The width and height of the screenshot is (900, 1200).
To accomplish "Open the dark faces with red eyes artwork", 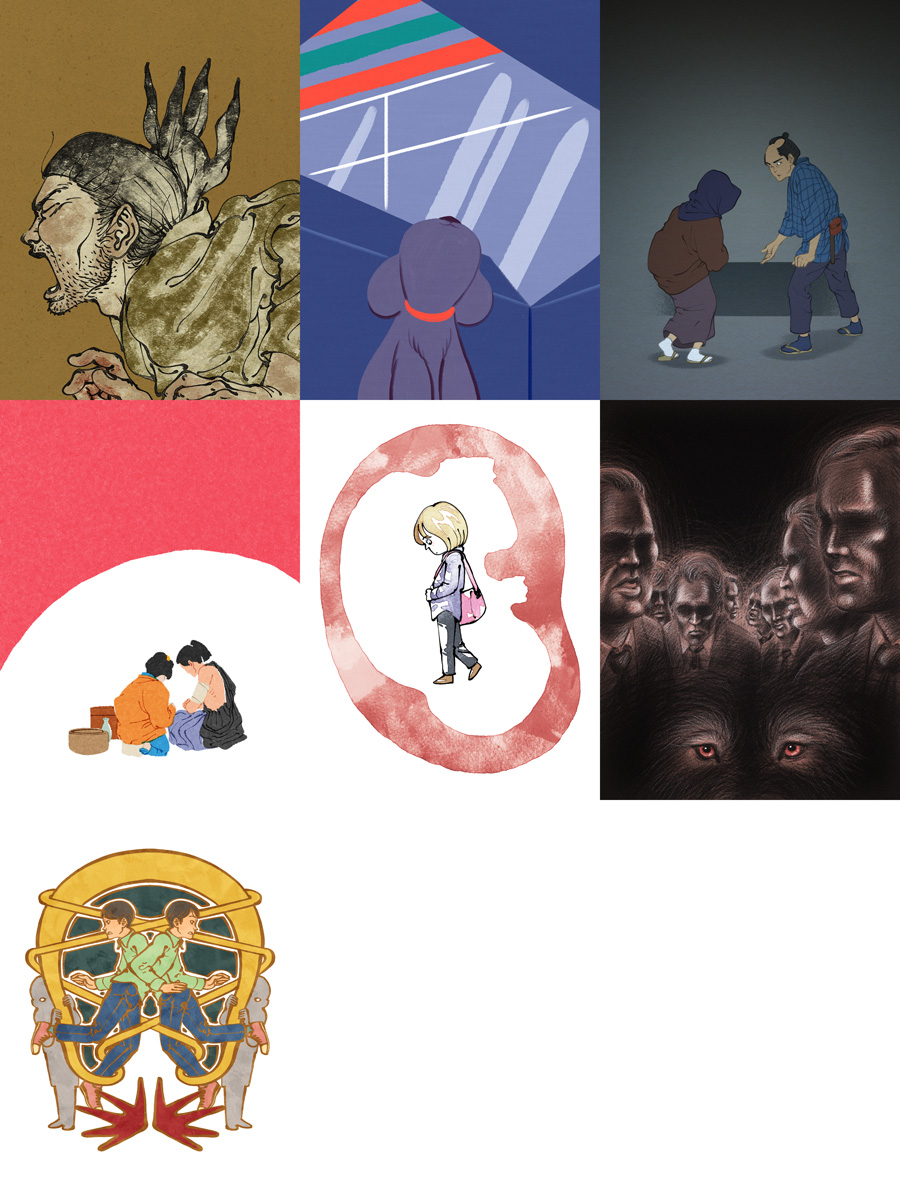I will pos(750,600).
